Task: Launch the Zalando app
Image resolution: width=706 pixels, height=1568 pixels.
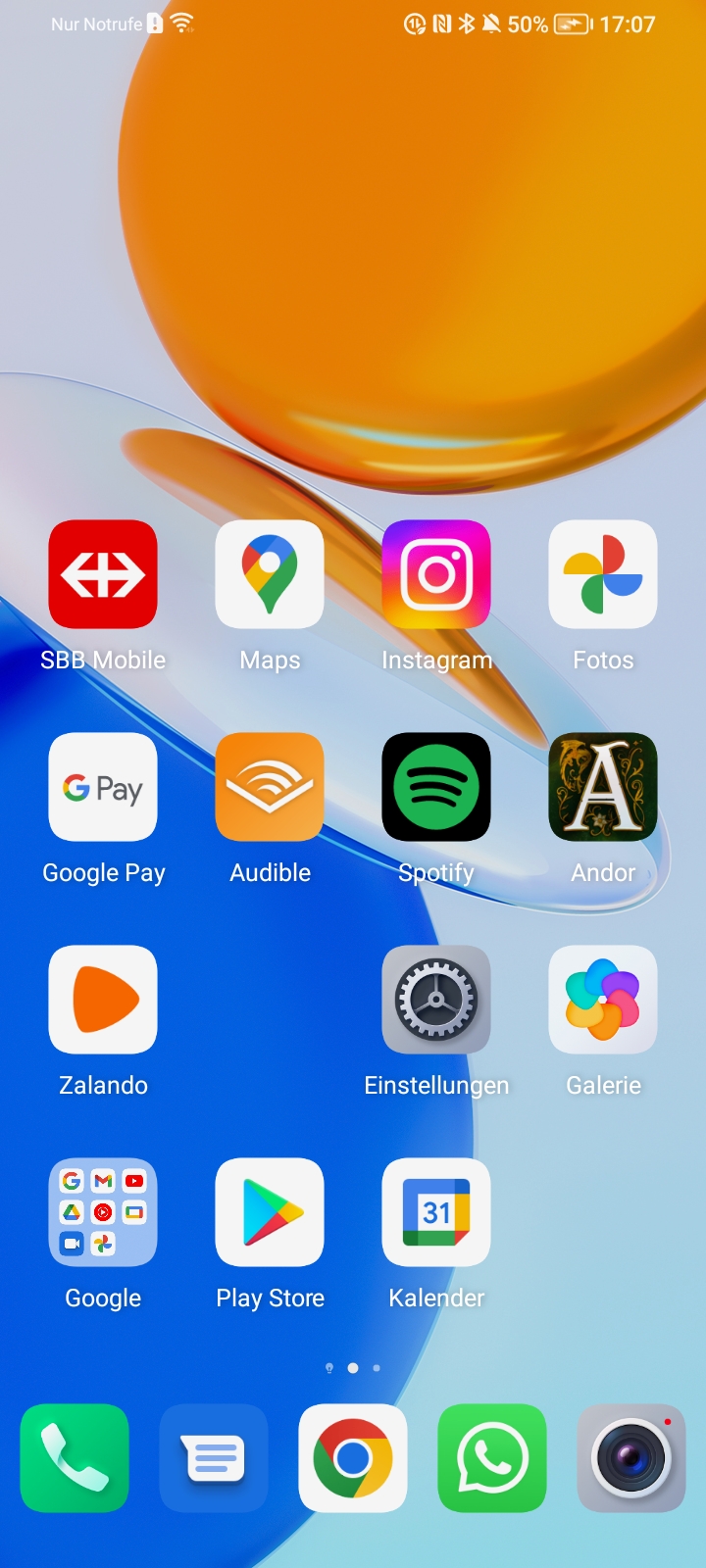Action: [103, 1000]
